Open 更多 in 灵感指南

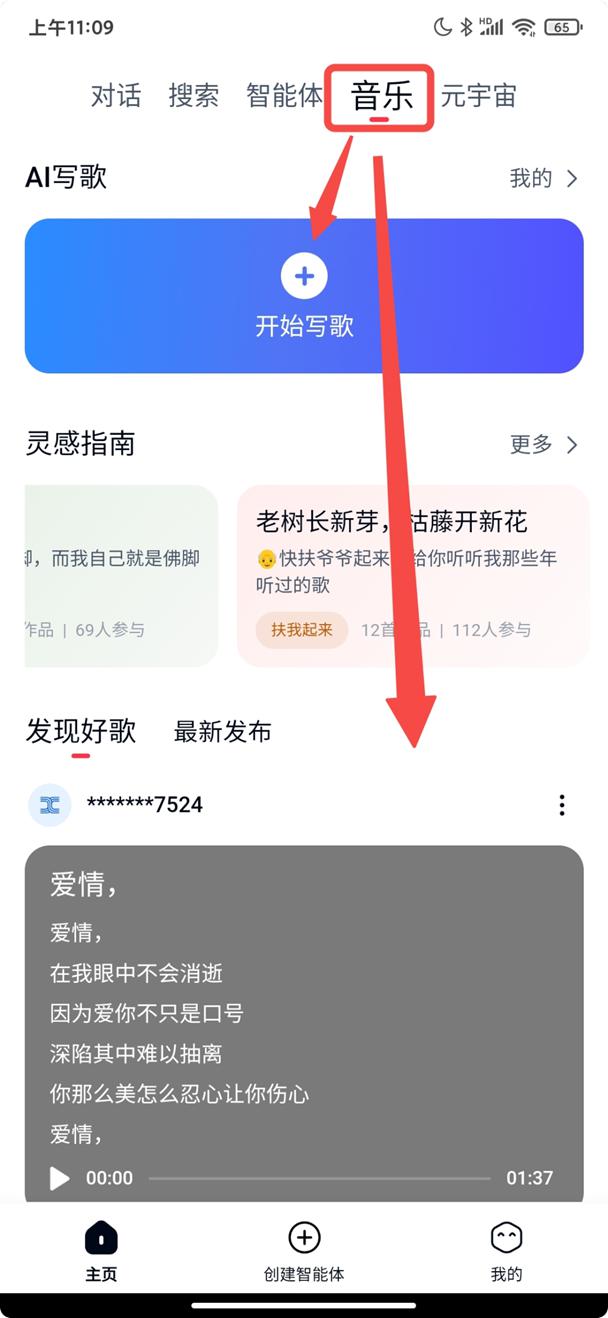pos(543,444)
